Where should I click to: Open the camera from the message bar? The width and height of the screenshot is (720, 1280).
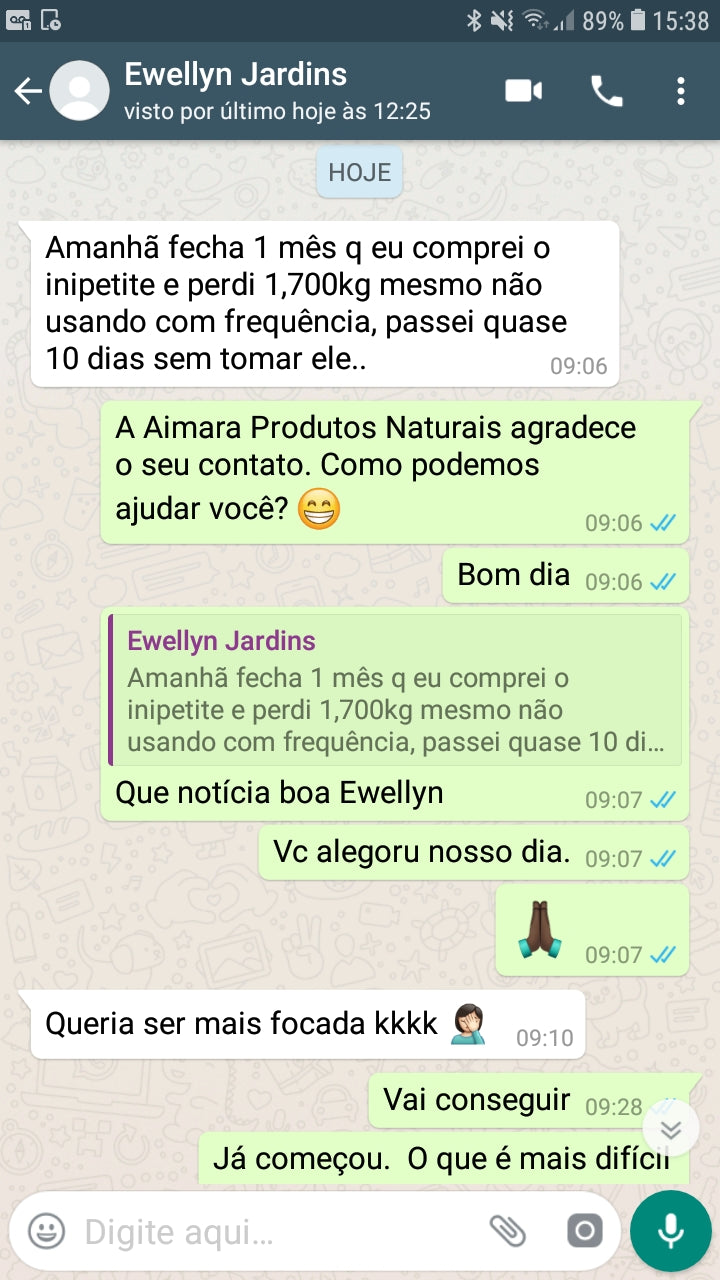click(x=583, y=1231)
